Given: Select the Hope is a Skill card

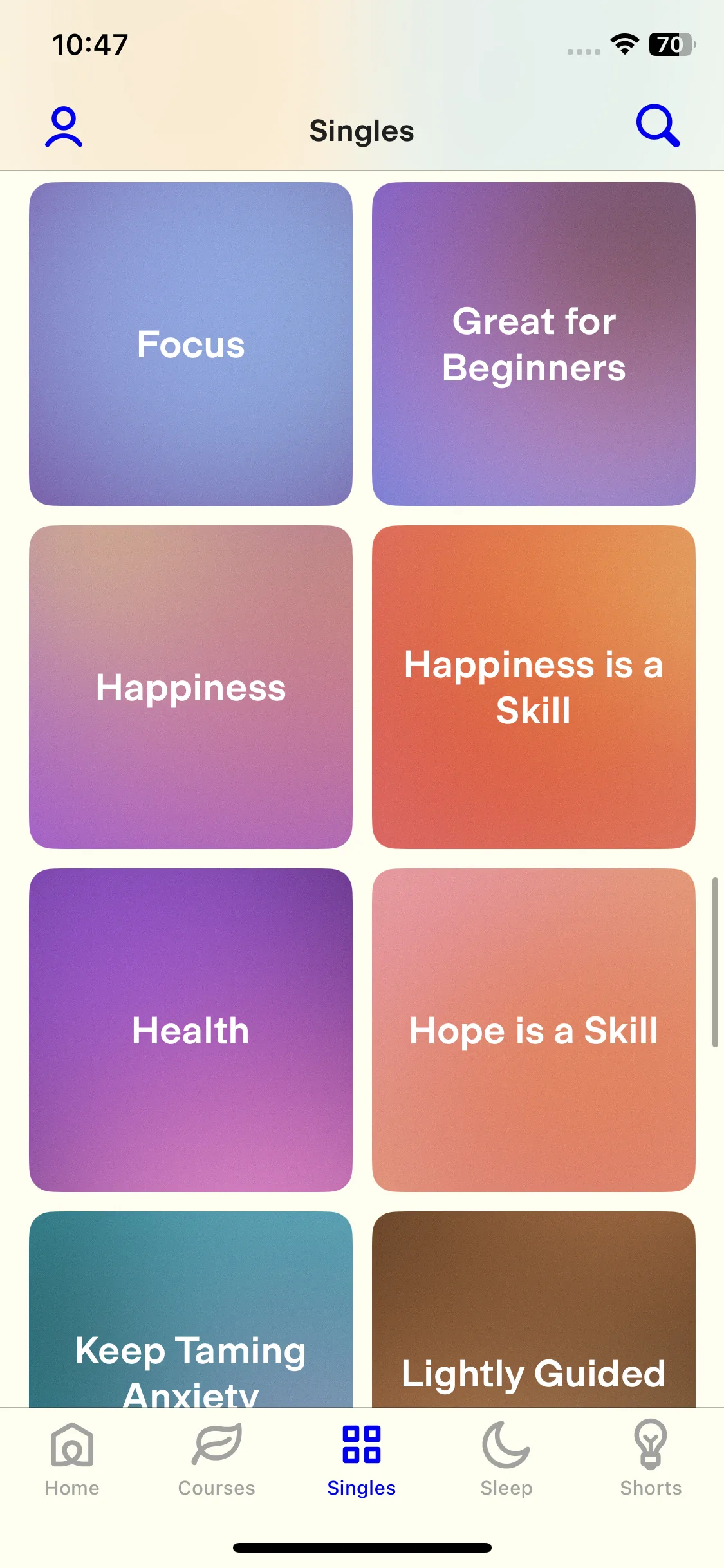Looking at the screenshot, I should 534,1030.
